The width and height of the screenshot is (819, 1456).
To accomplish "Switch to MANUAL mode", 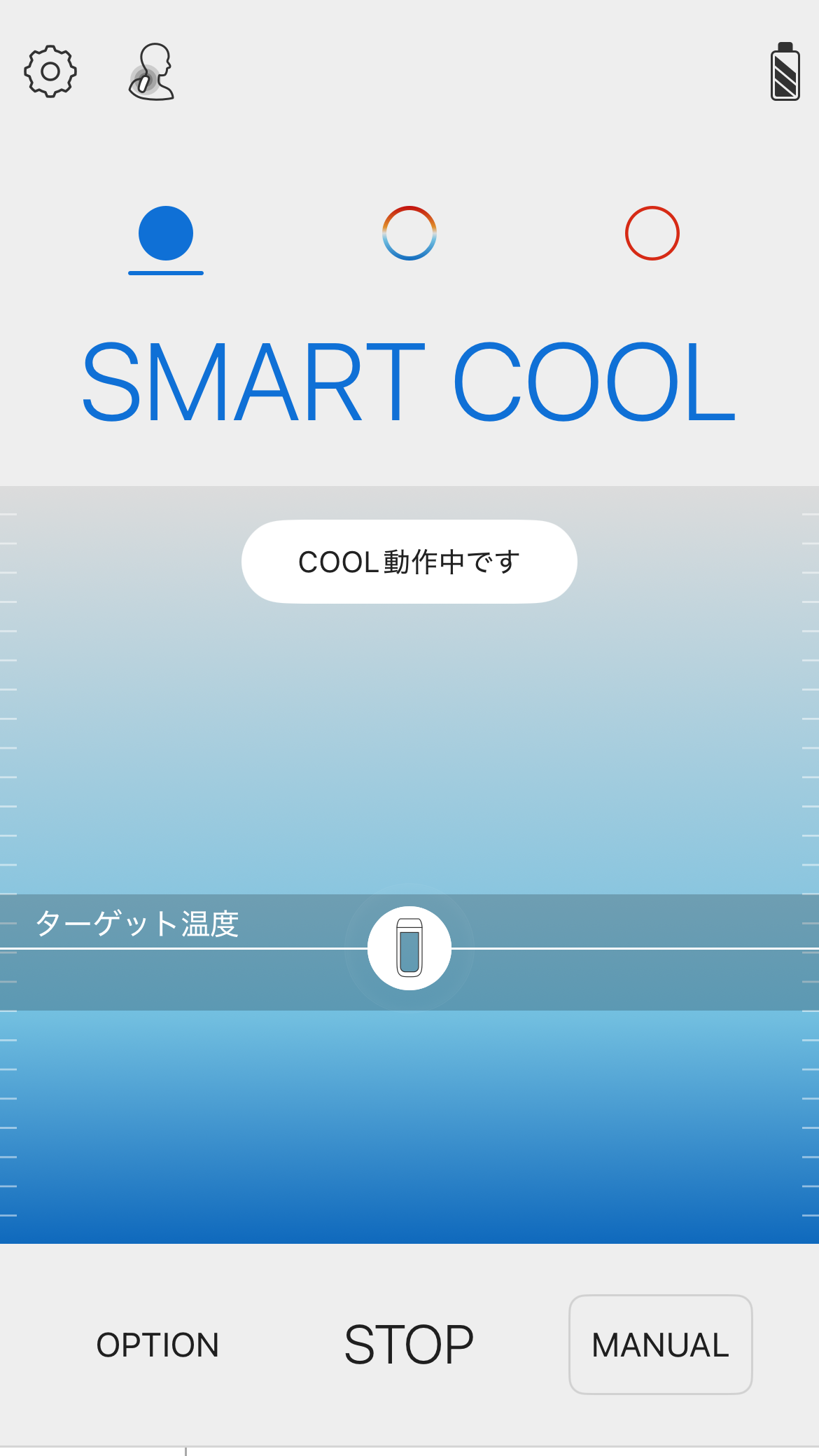I will tap(660, 1345).
